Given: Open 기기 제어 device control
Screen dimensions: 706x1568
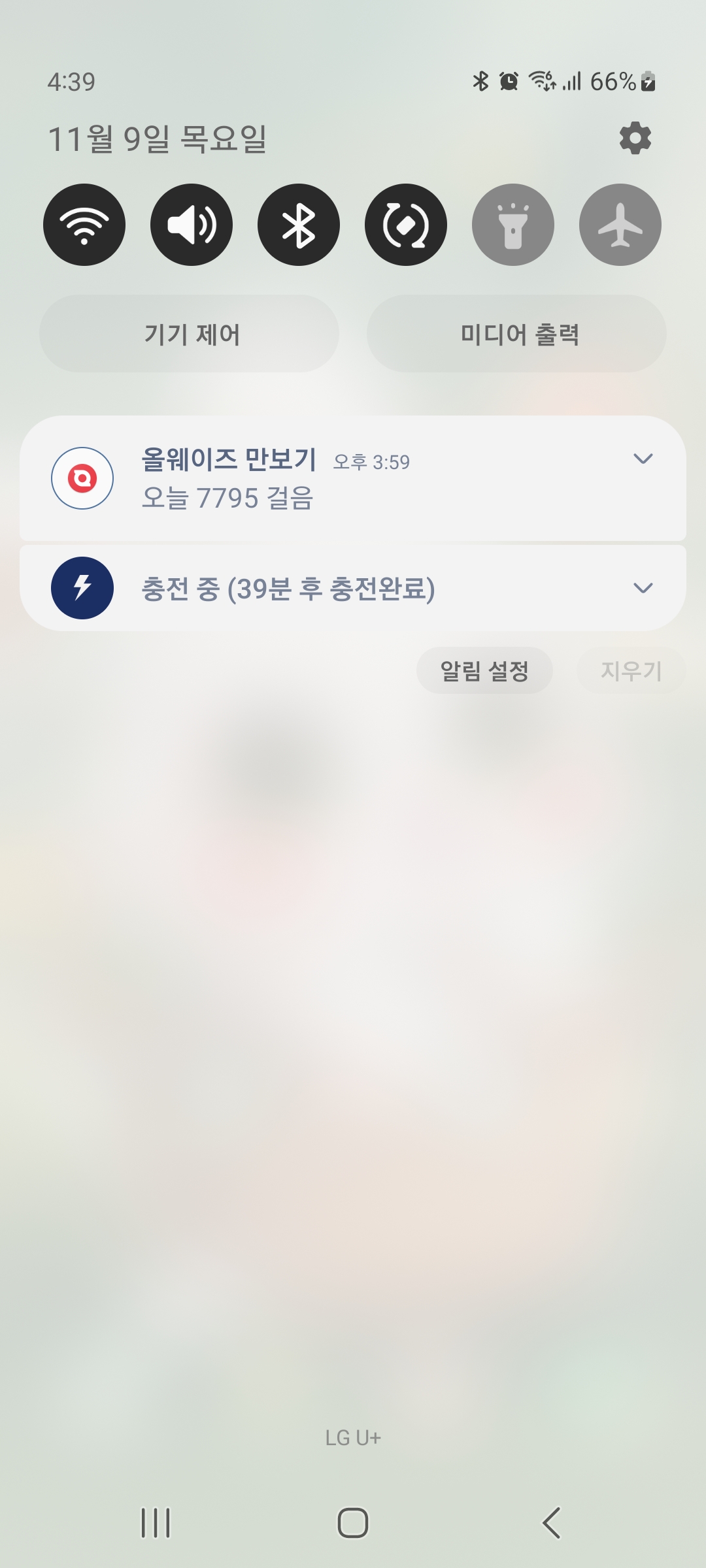Looking at the screenshot, I should click(190, 334).
